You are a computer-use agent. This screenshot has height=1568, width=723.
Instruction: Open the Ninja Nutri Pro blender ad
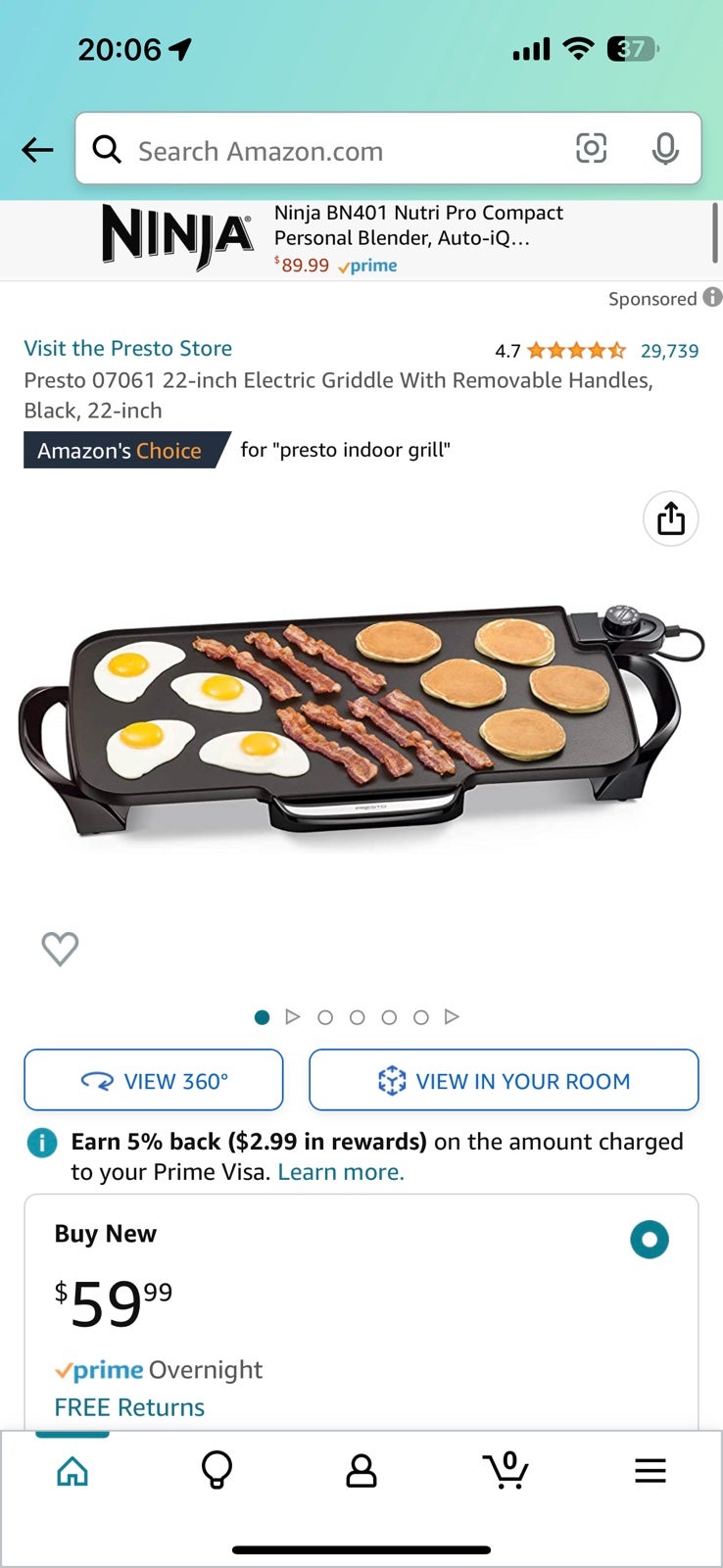click(x=361, y=239)
